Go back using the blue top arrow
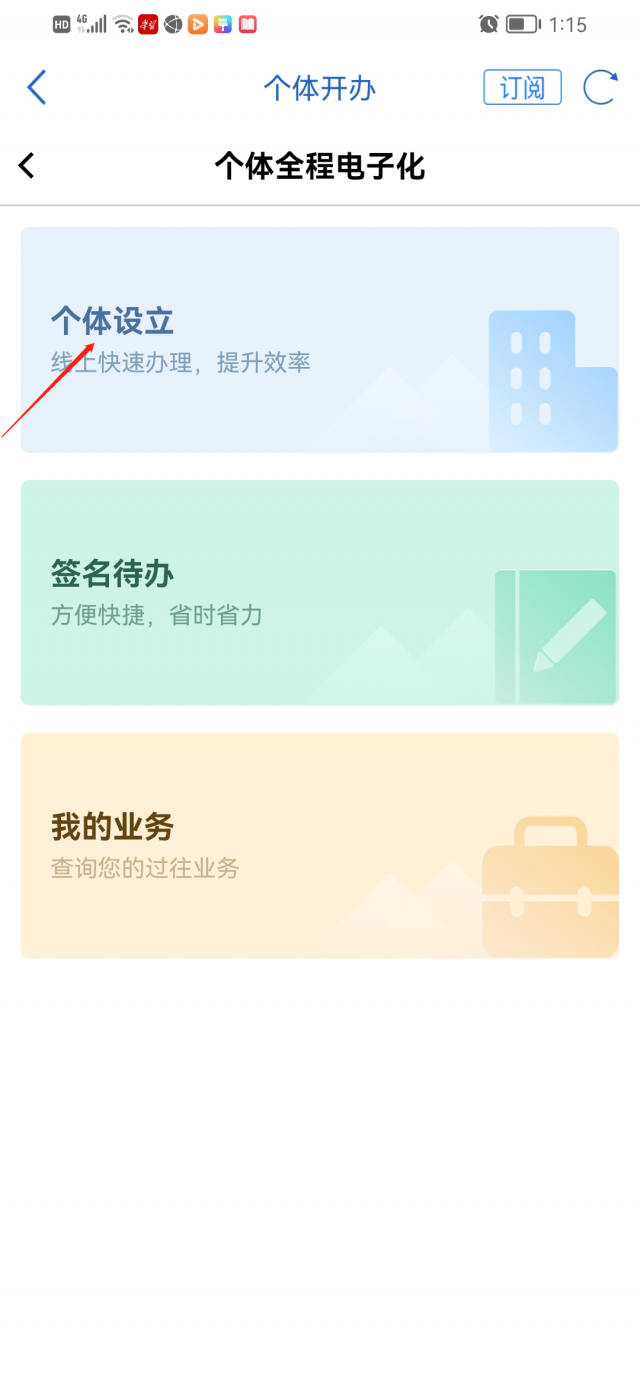640x1387 pixels. coord(37,88)
